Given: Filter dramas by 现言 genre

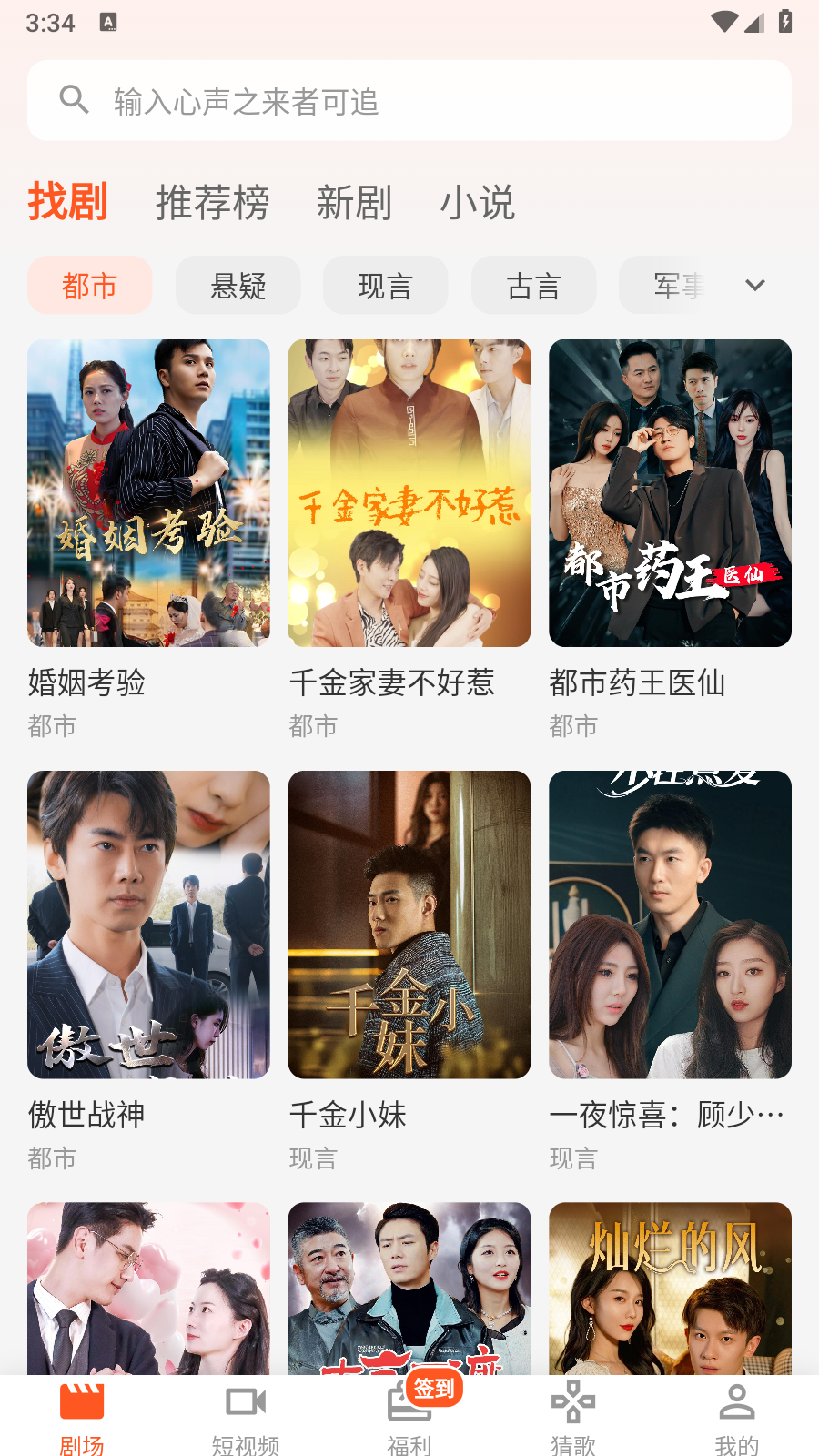Looking at the screenshot, I should [x=385, y=286].
